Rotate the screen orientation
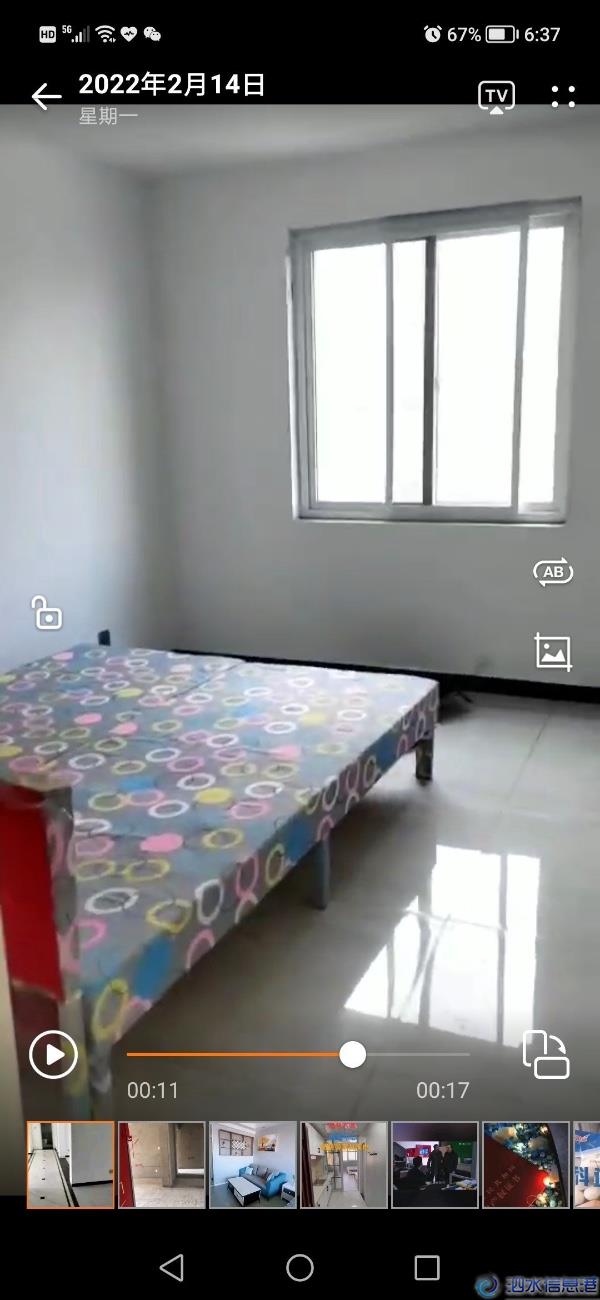 546,1054
